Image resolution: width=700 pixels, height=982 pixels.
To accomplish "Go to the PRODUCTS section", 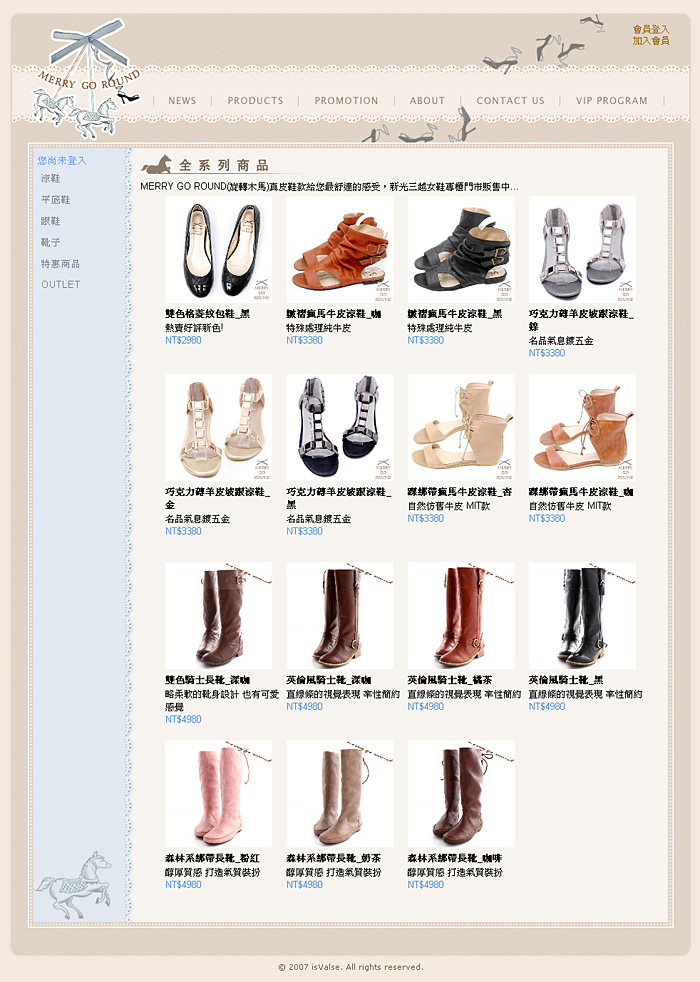I will coord(255,101).
